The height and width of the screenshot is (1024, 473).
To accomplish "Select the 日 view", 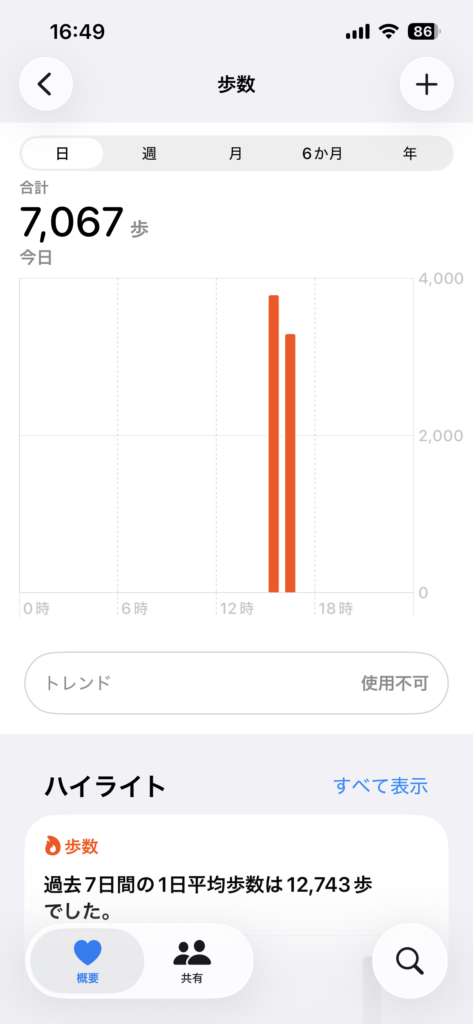I will click(x=63, y=153).
